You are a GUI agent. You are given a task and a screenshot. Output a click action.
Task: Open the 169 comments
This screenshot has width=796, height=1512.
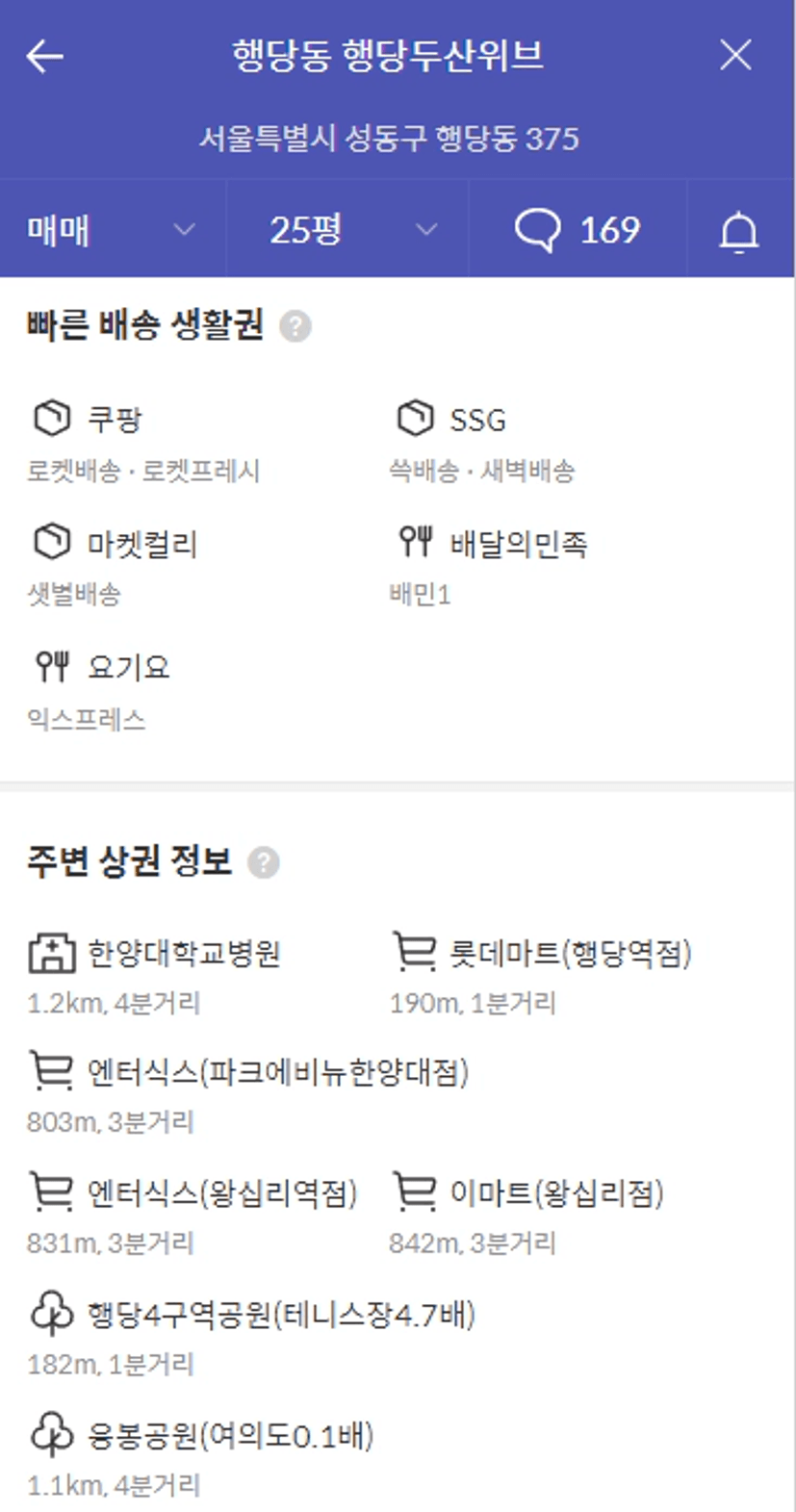coord(578,230)
